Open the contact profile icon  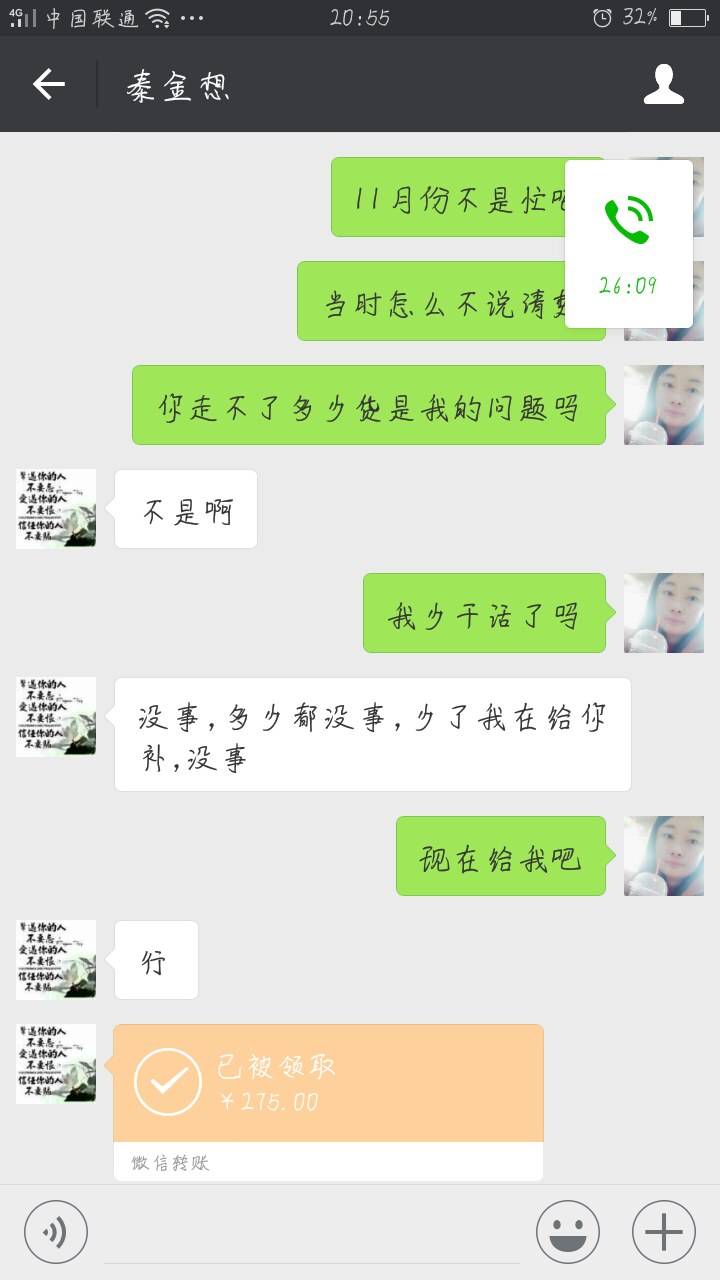(x=663, y=85)
